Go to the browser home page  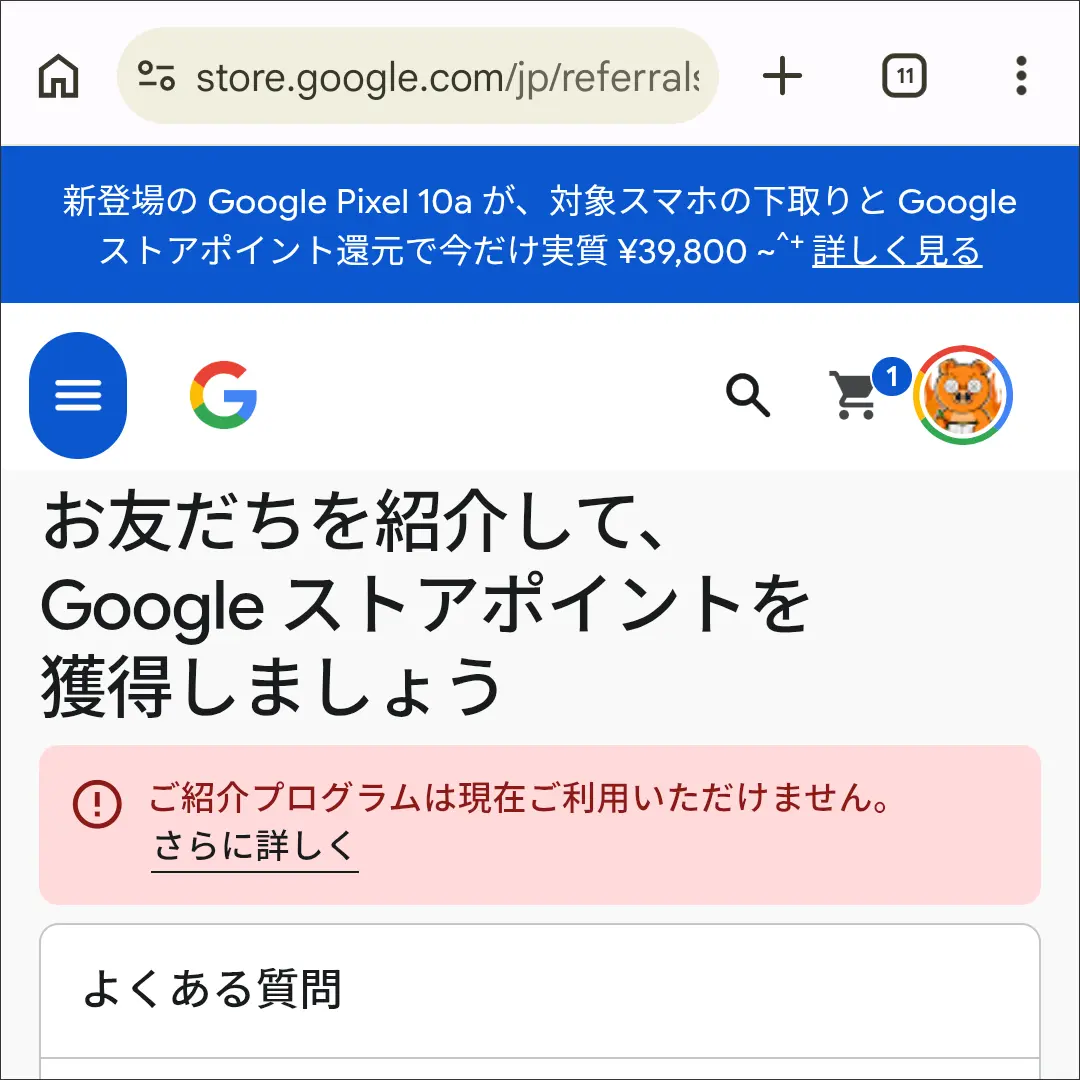[x=58, y=76]
